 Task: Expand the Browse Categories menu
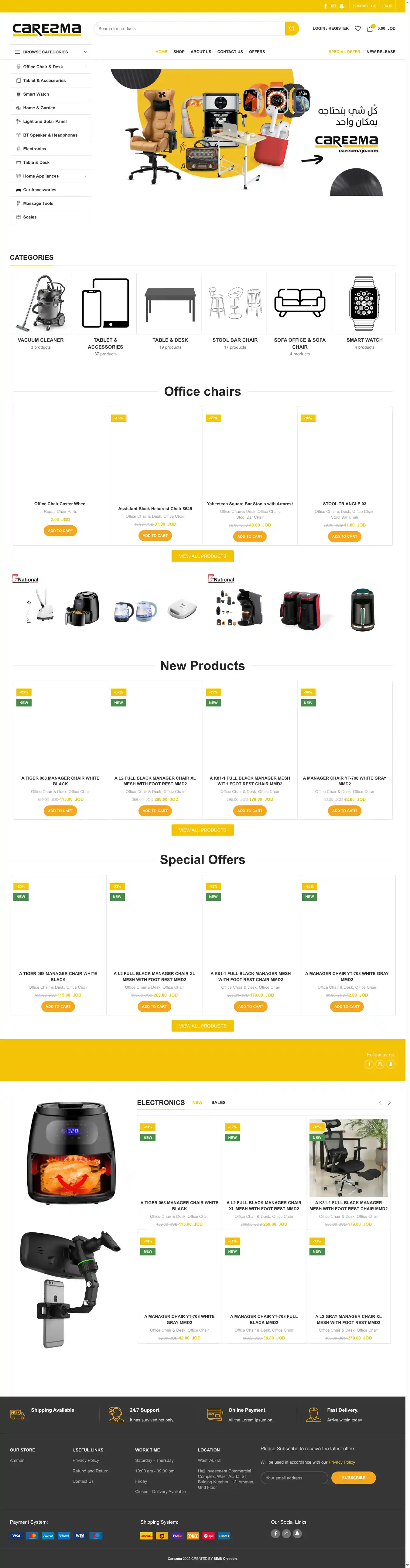[x=51, y=52]
